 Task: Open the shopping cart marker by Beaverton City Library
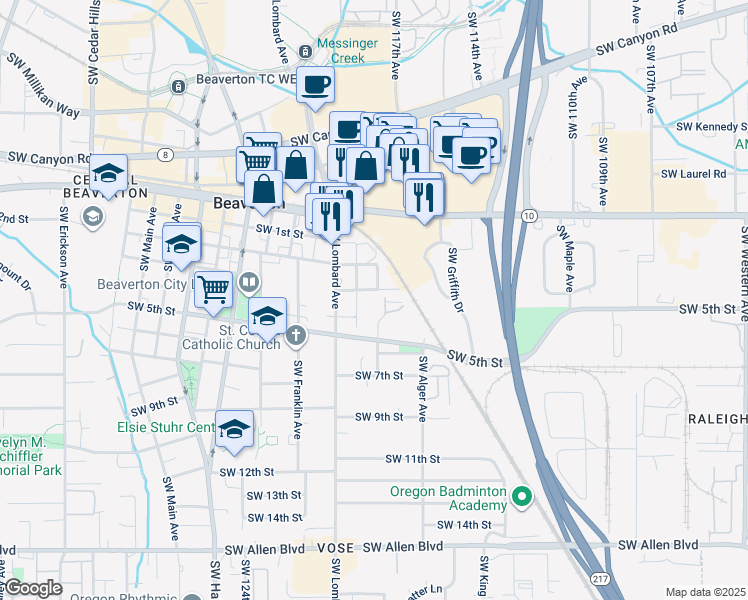click(213, 290)
